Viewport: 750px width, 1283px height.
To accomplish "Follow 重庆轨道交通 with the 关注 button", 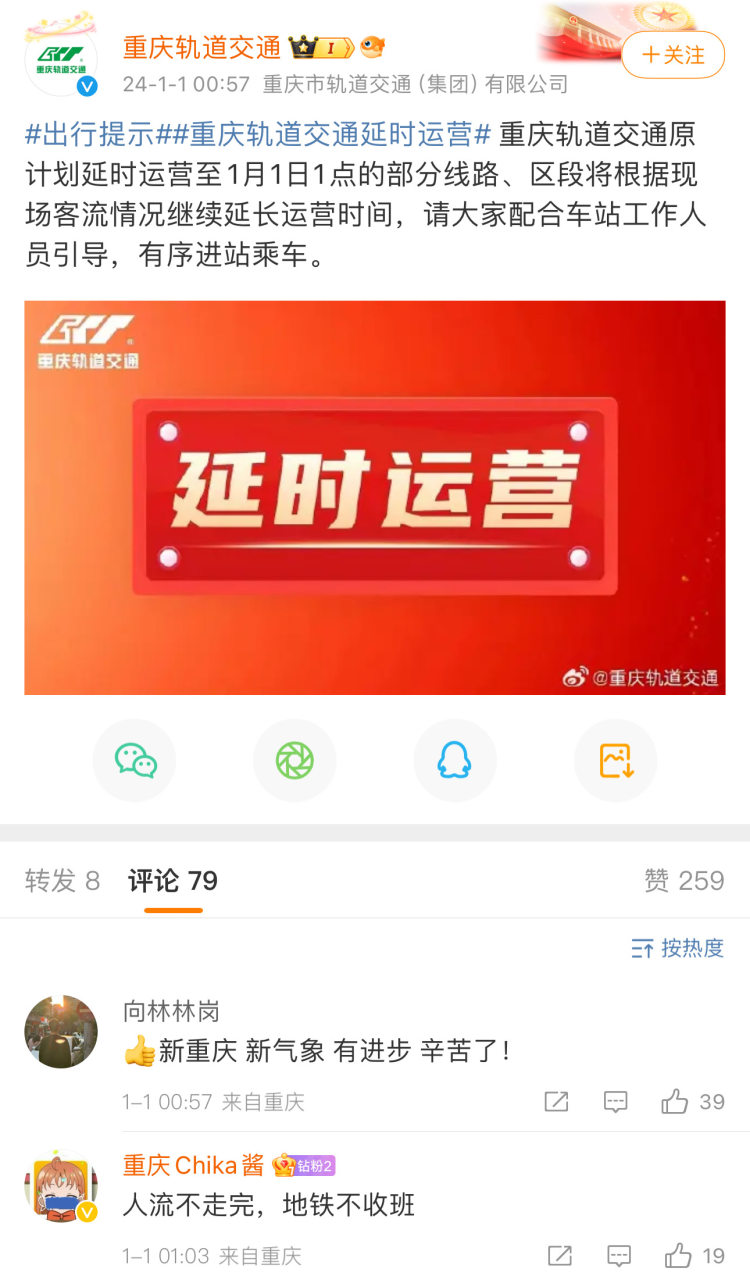I will pyautogui.click(x=673, y=54).
